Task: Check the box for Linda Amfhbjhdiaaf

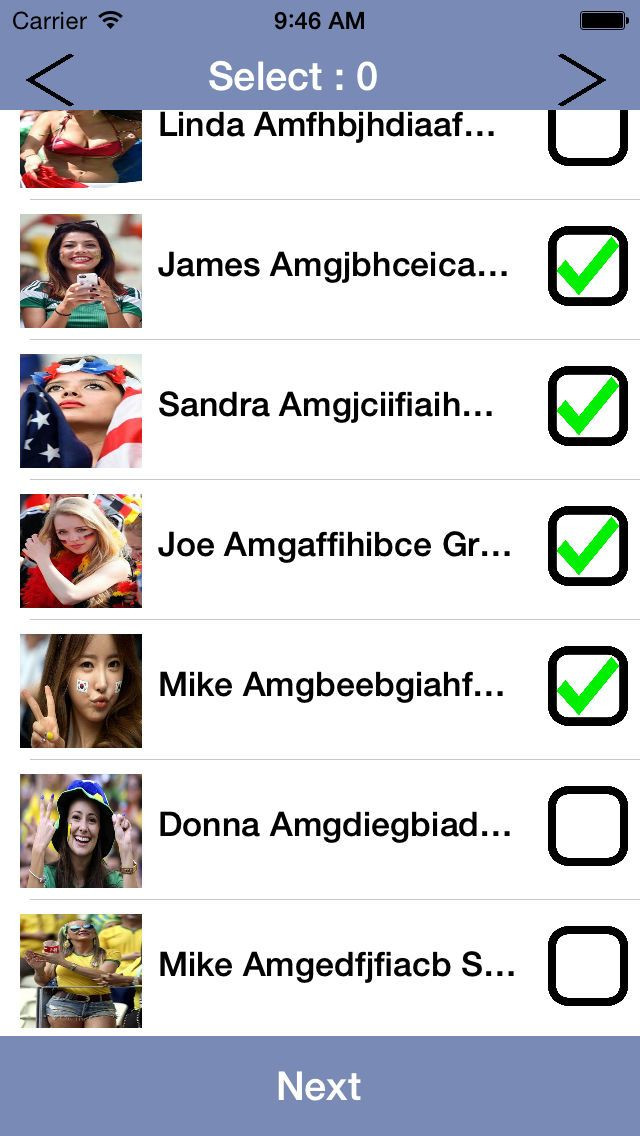Action: (x=587, y=136)
